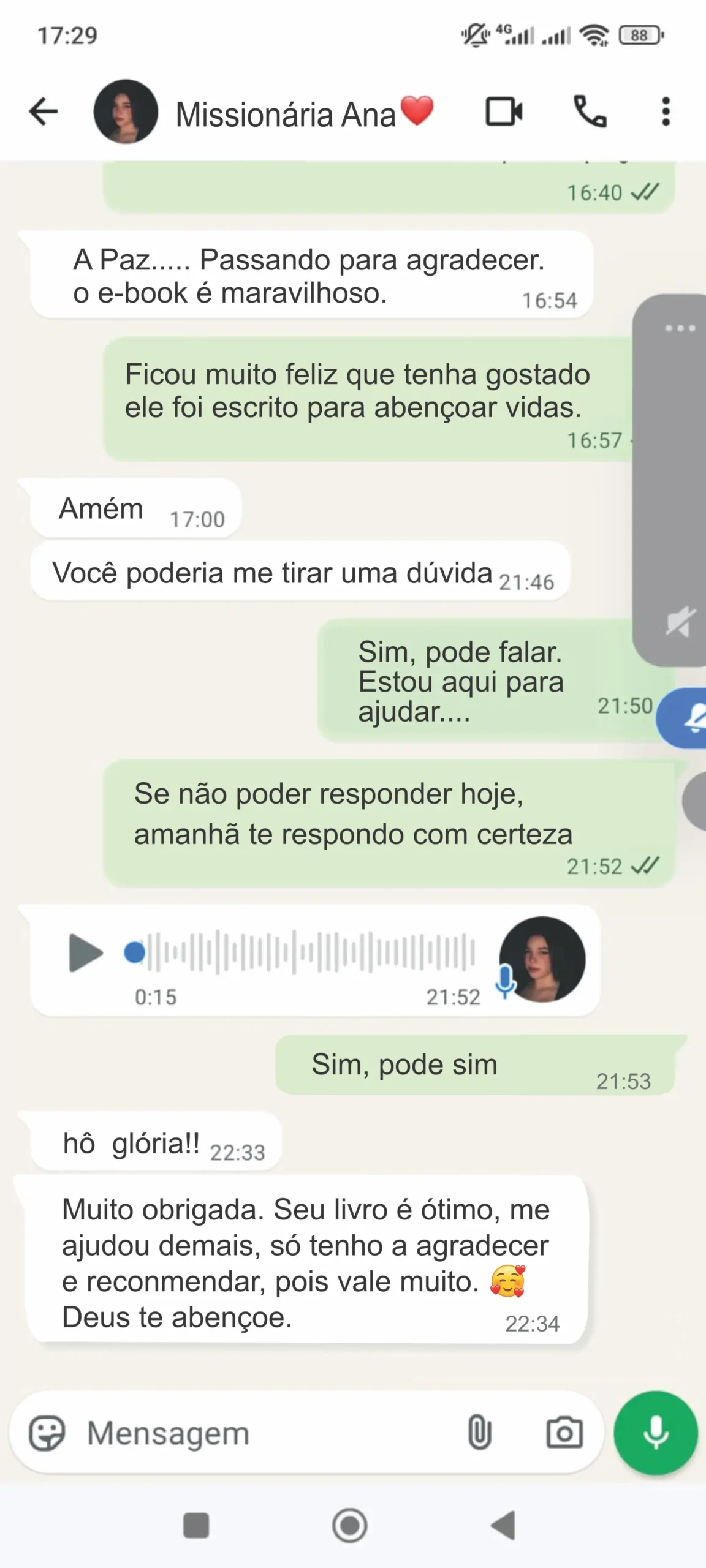
Task: Open Missionária Ana's profile picture
Action: coord(126,112)
